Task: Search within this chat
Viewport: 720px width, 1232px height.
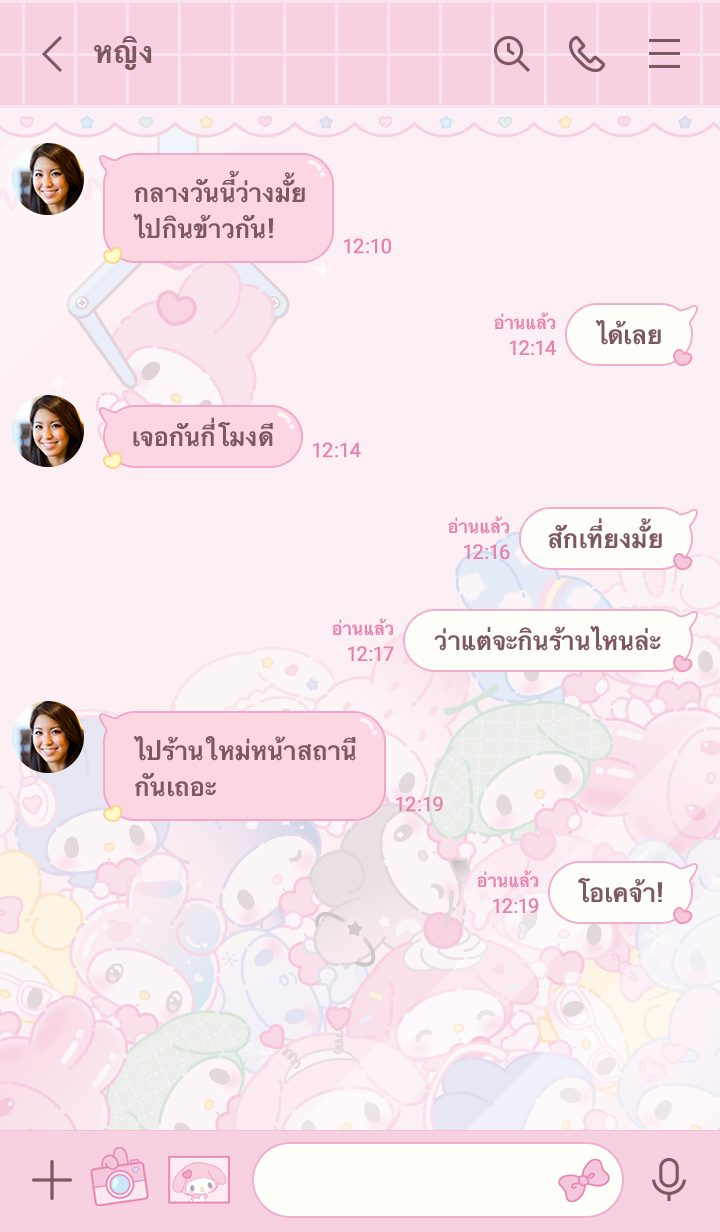Action: pos(512,54)
